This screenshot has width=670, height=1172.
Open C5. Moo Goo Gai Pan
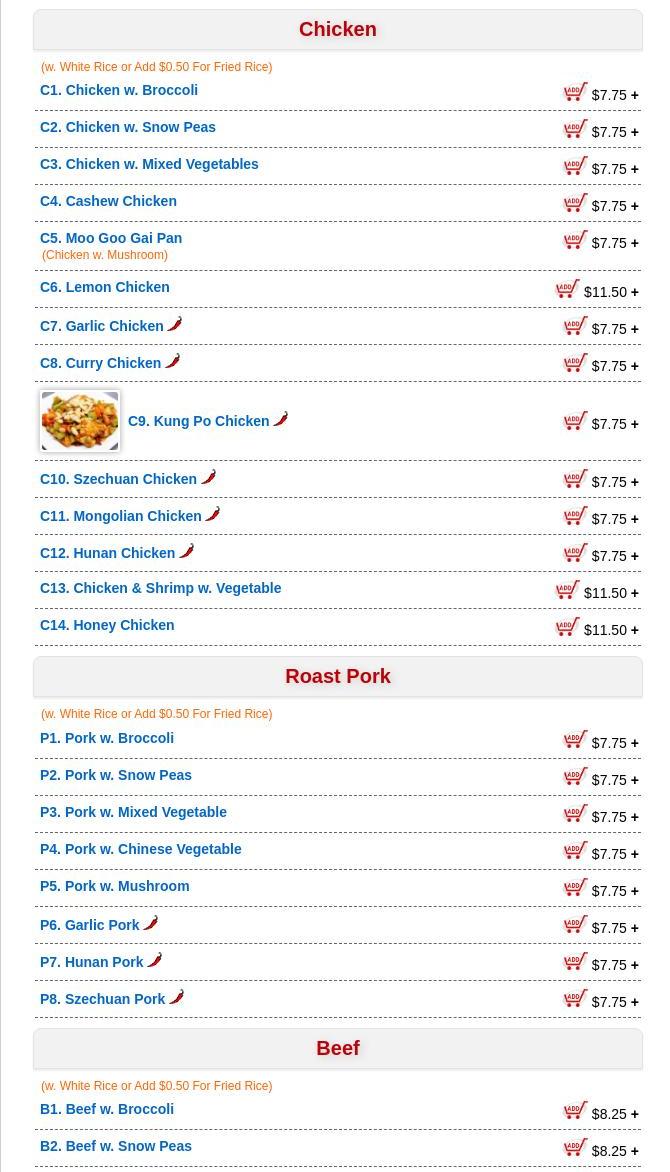[111, 238]
